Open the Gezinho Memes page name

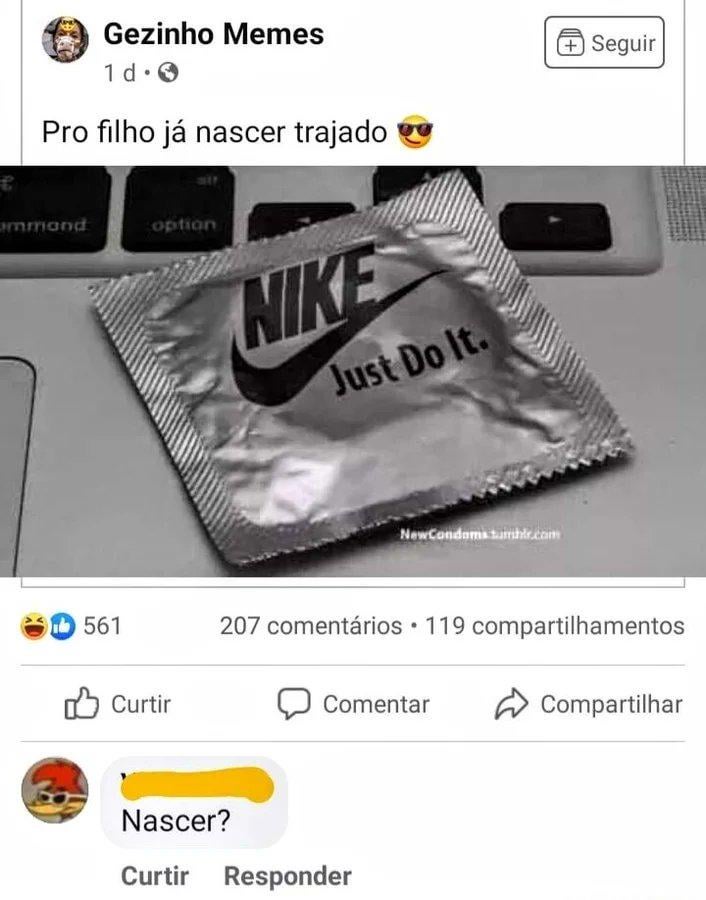(214, 34)
